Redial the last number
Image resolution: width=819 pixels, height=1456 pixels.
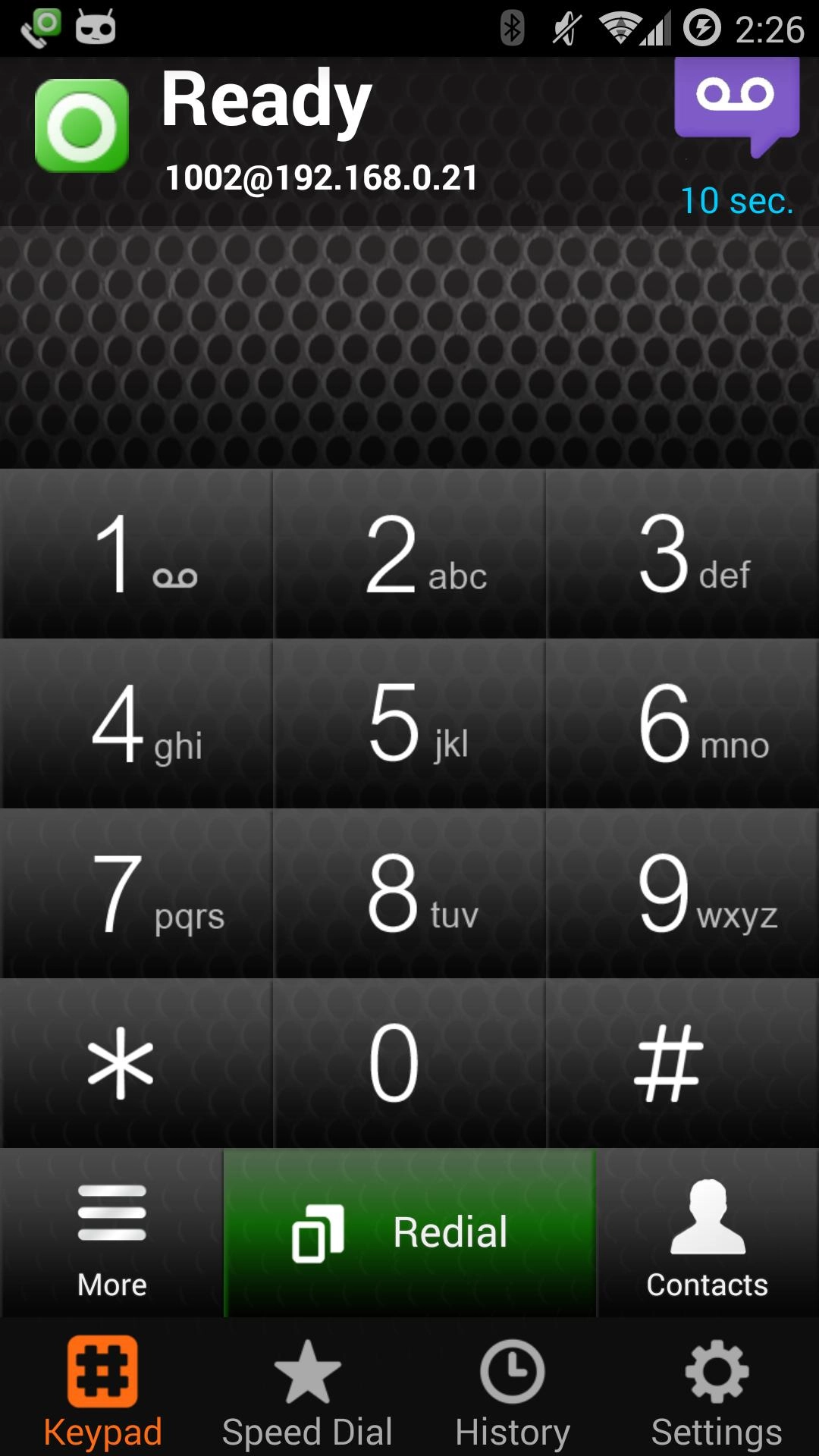409,1233
